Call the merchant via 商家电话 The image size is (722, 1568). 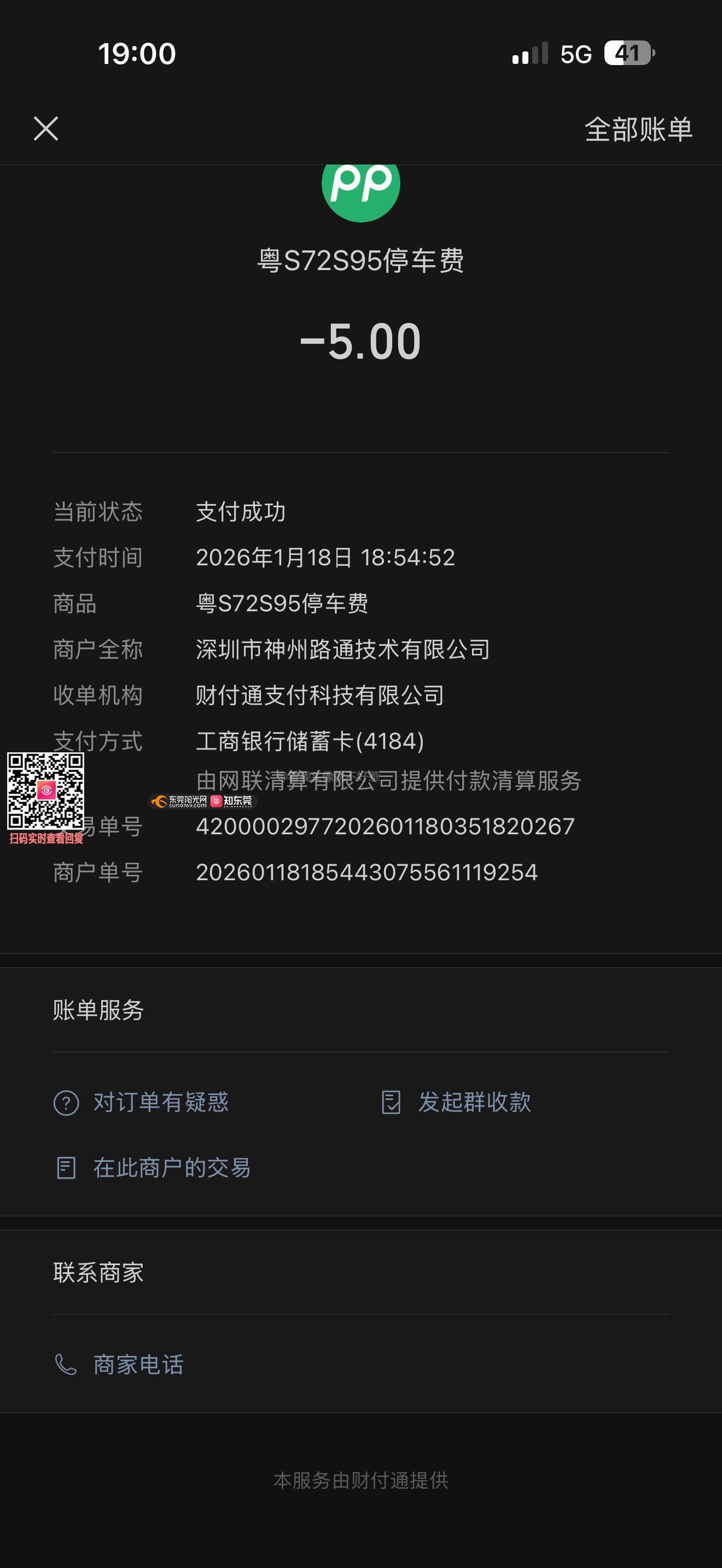(x=138, y=1365)
